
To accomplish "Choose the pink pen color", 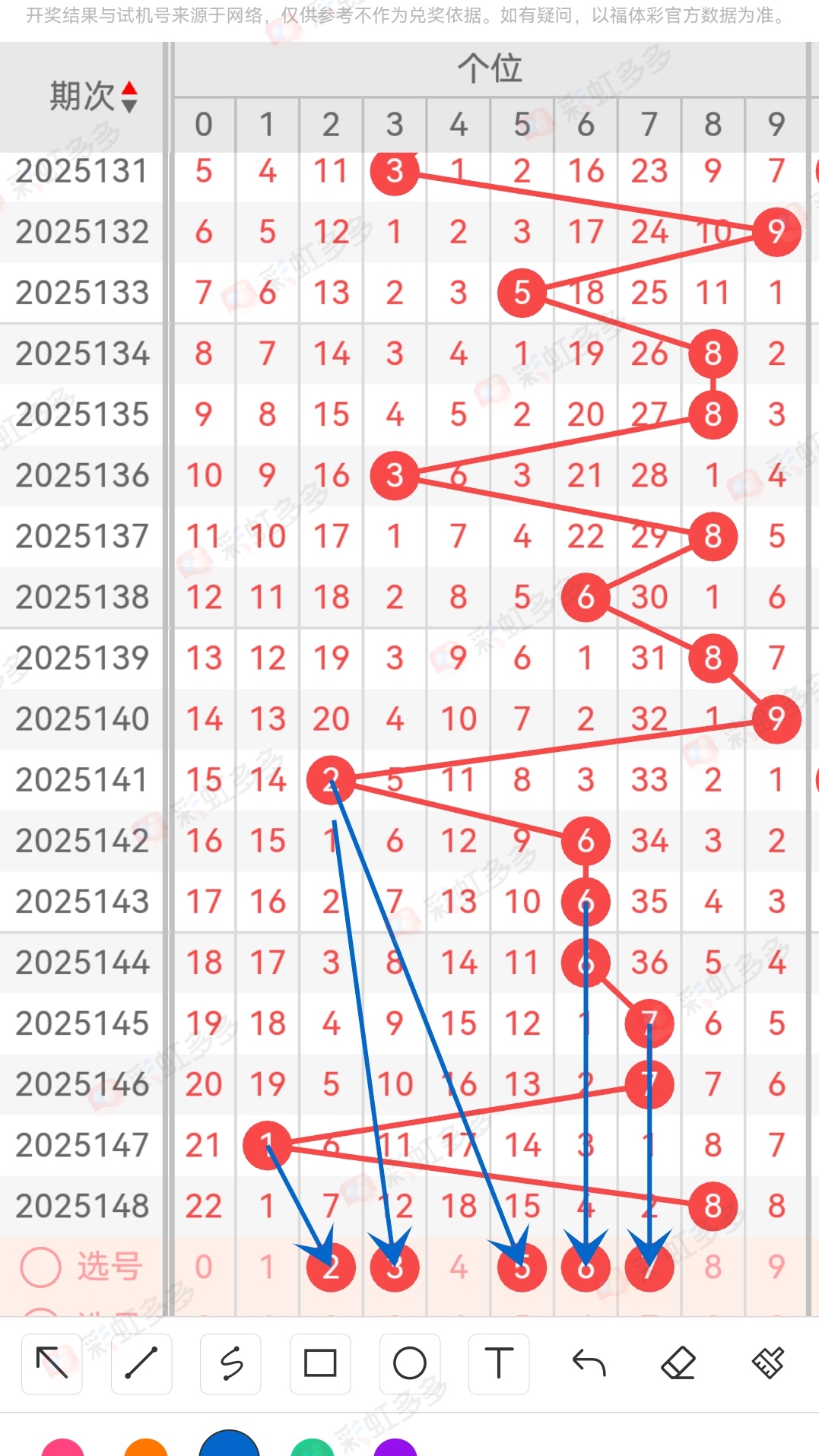I will pos(62,1447).
